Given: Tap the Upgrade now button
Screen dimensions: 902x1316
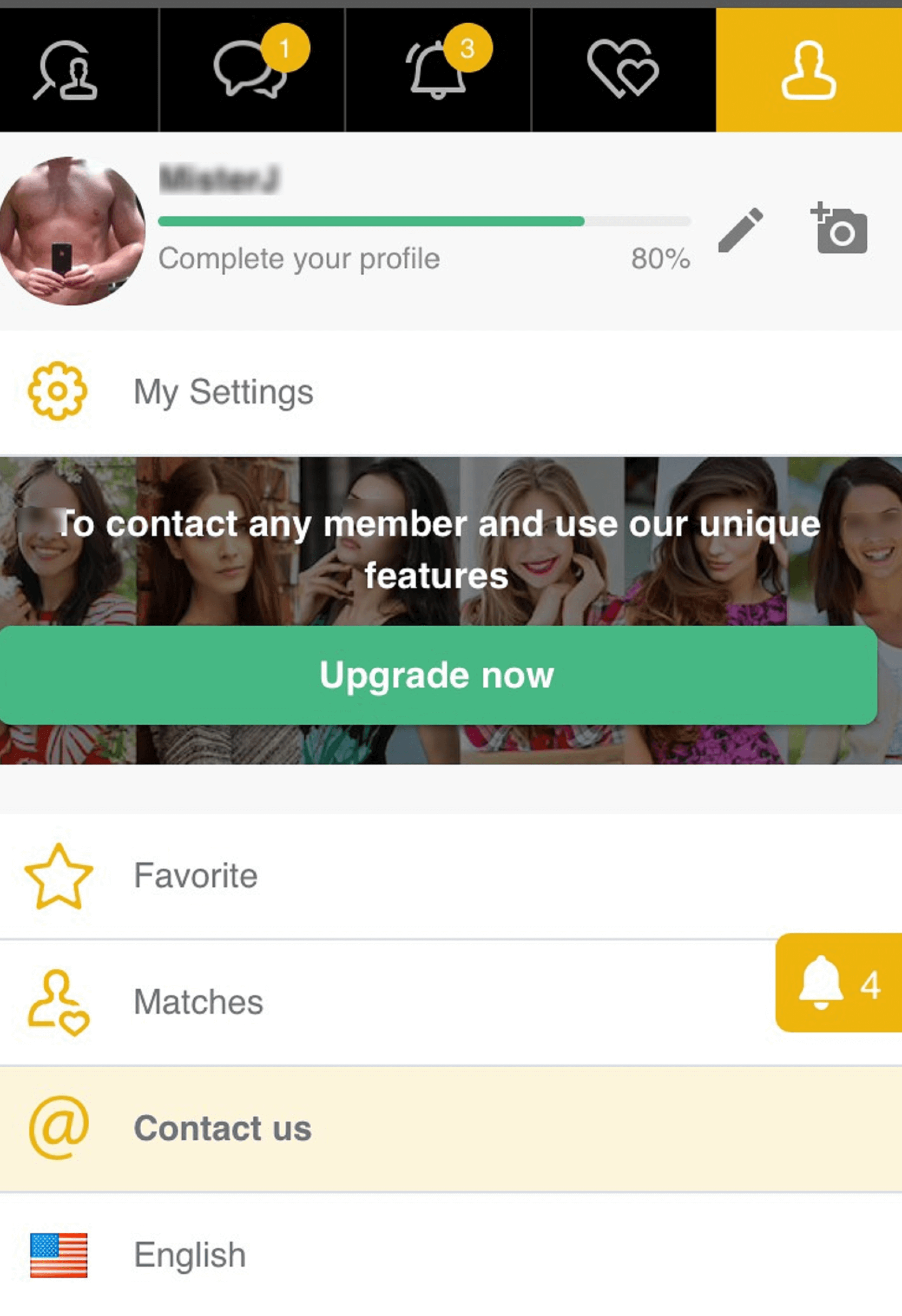Looking at the screenshot, I should coord(437,675).
